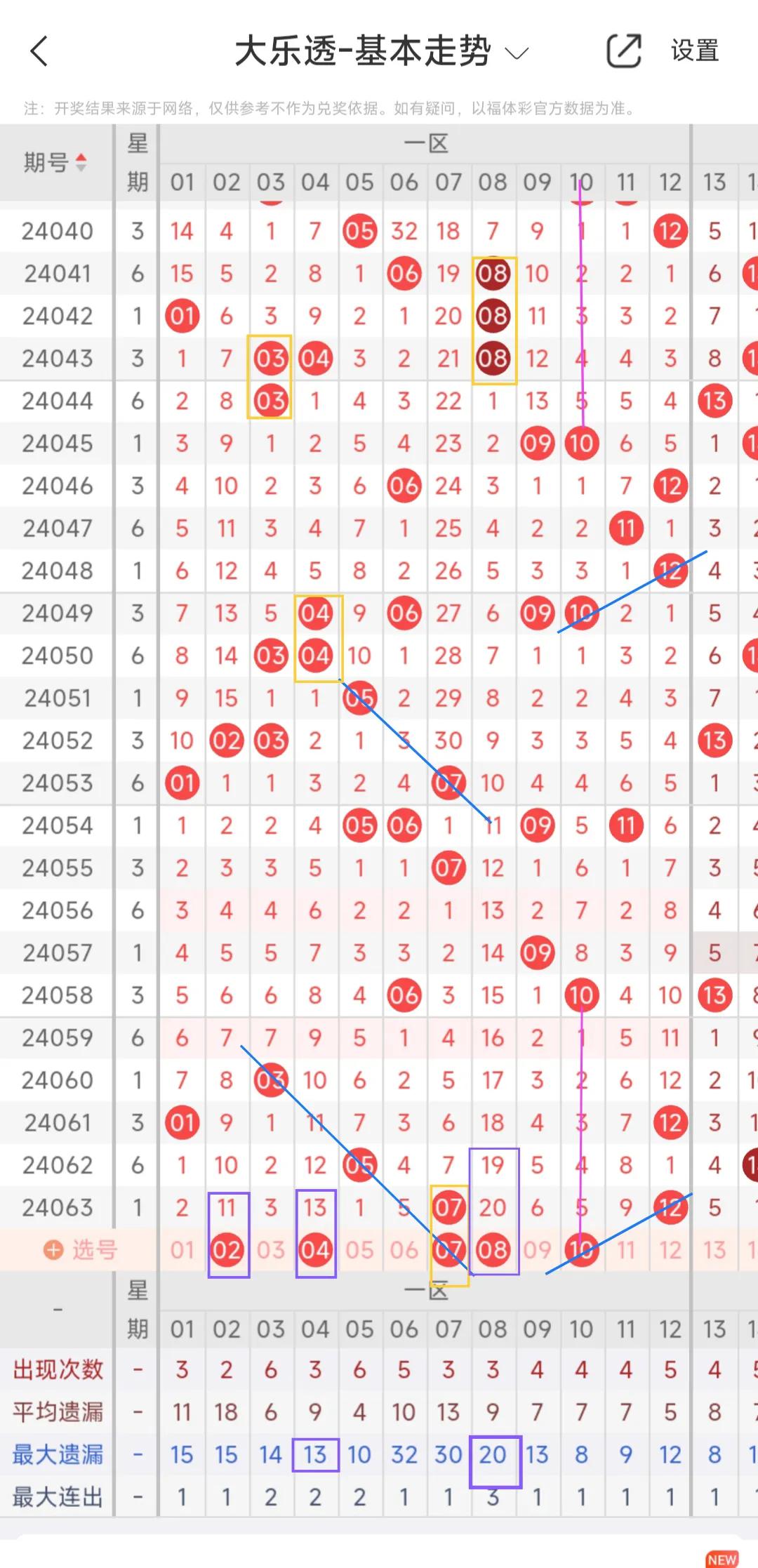Screen dimensions: 758x1568
Task: Select number 06 in the 选号 row
Action: tap(404, 1250)
